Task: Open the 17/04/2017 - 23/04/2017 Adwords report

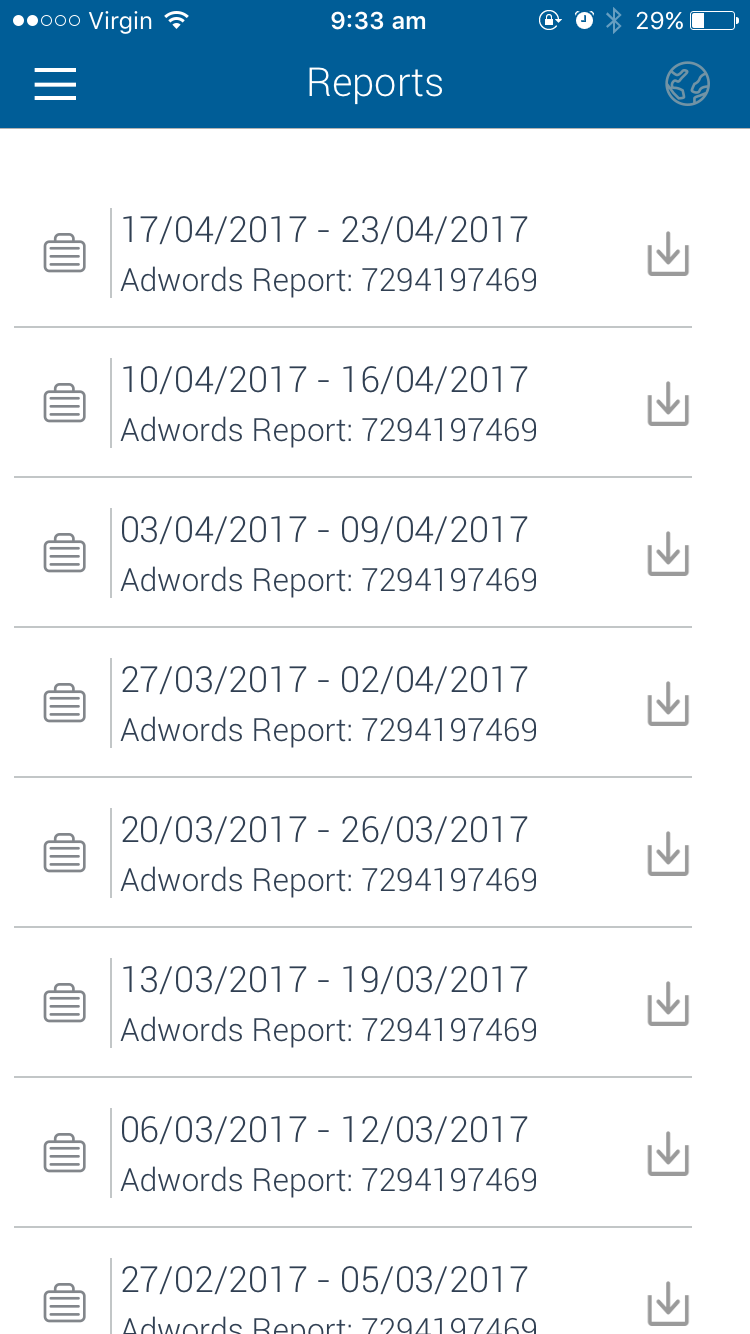Action: pos(328,254)
